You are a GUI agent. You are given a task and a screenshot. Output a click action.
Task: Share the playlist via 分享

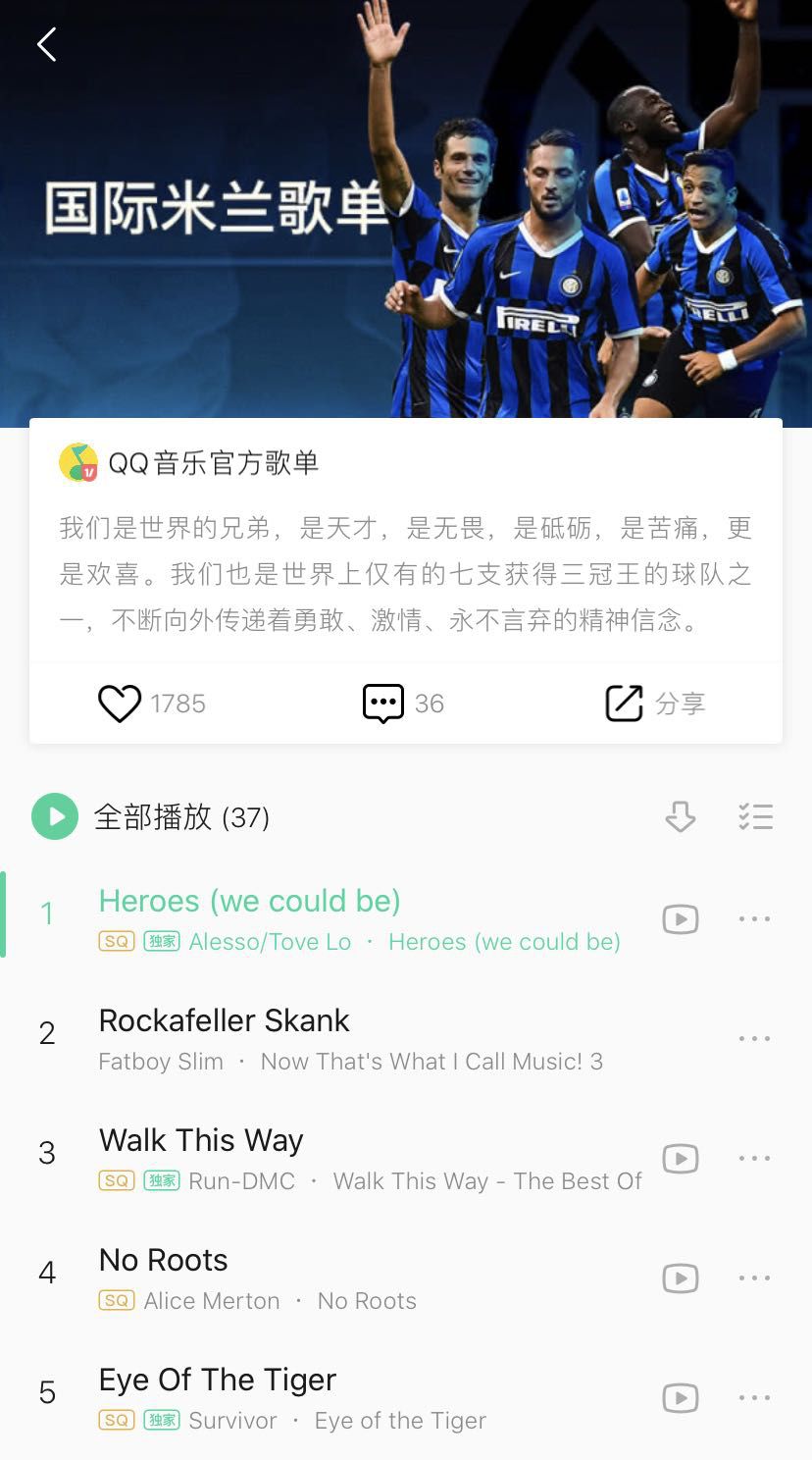655,702
